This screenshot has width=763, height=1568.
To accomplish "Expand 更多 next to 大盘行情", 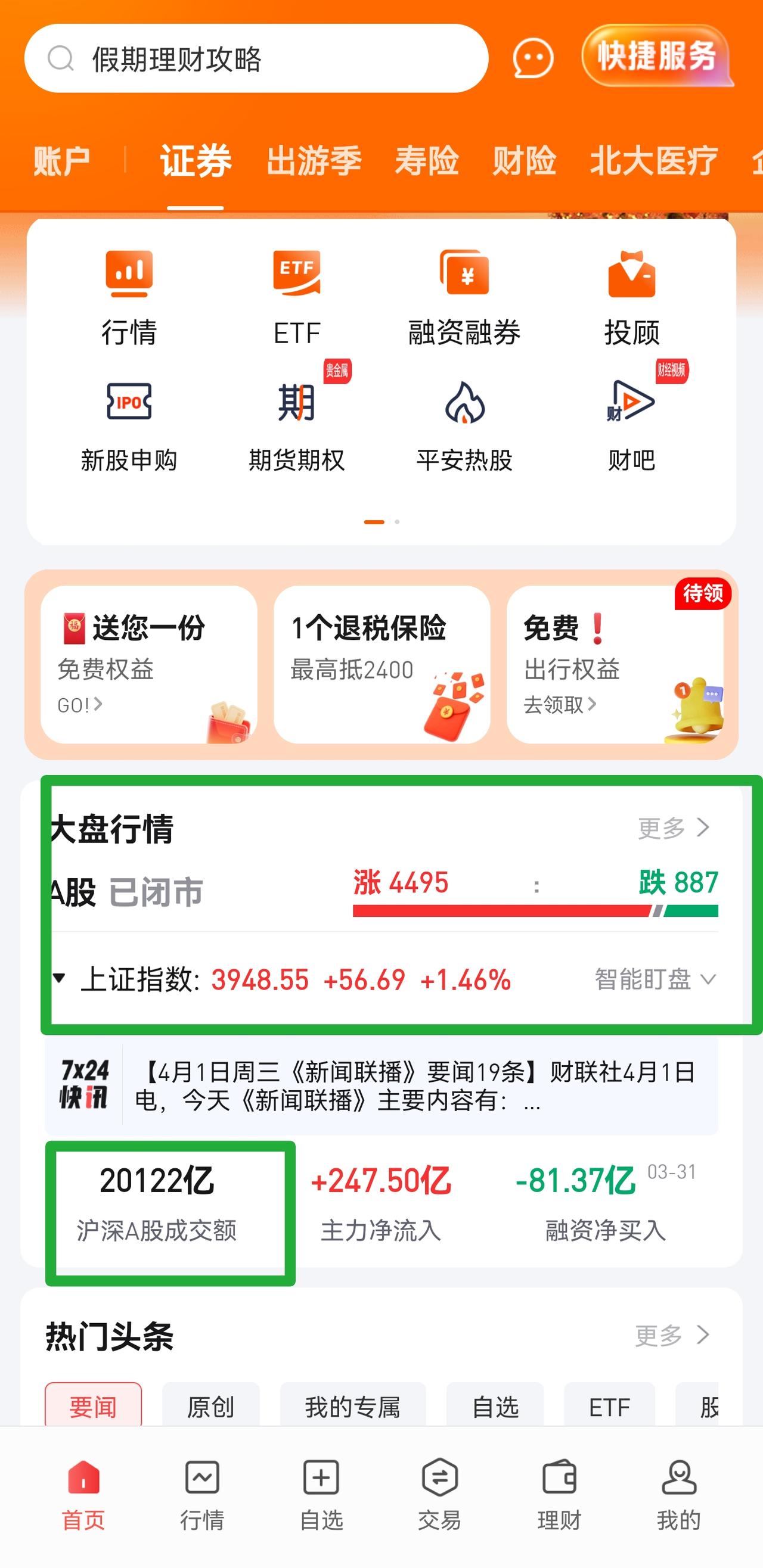I will pyautogui.click(x=675, y=827).
